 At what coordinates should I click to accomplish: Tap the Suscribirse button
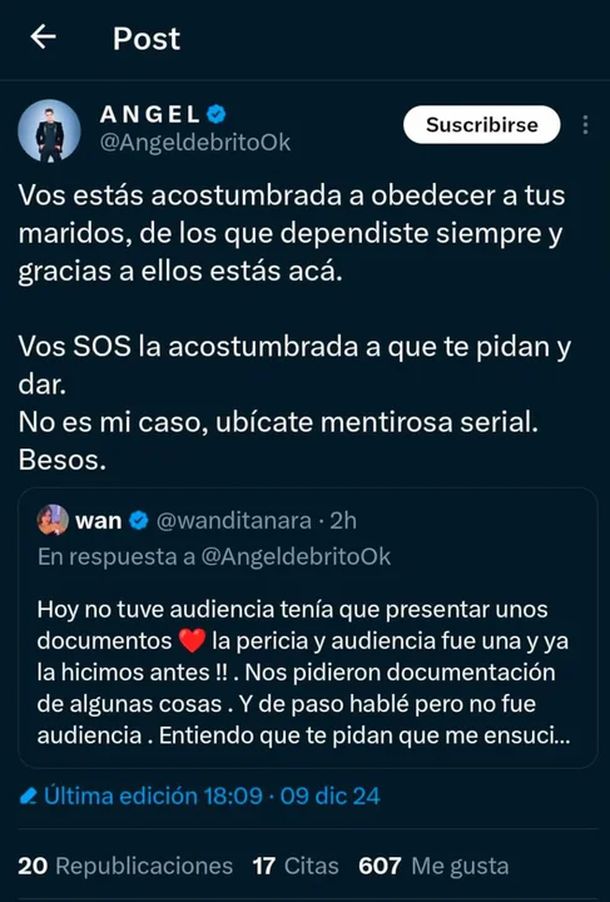tap(481, 125)
